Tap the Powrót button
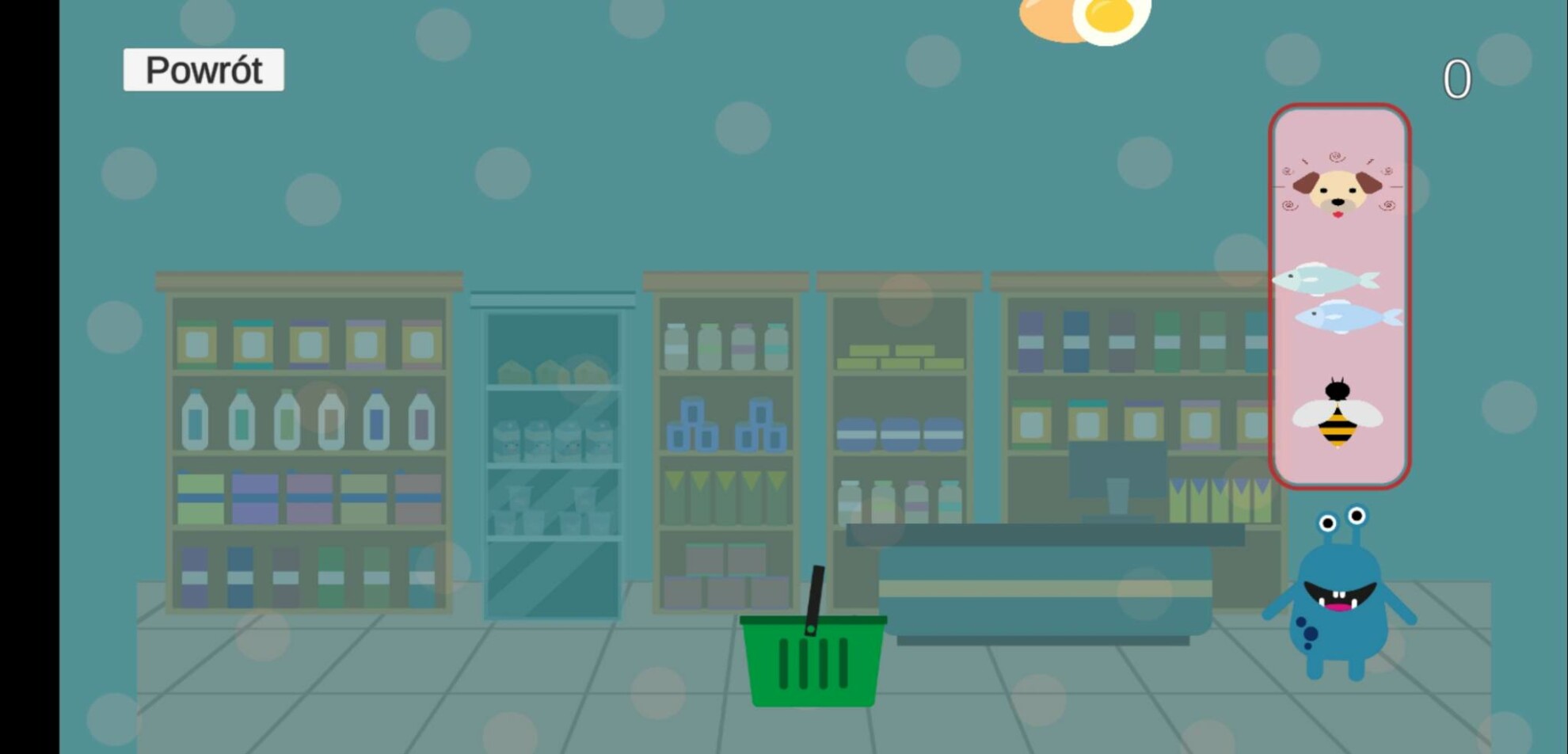This screenshot has width=1568, height=754. pyautogui.click(x=204, y=70)
